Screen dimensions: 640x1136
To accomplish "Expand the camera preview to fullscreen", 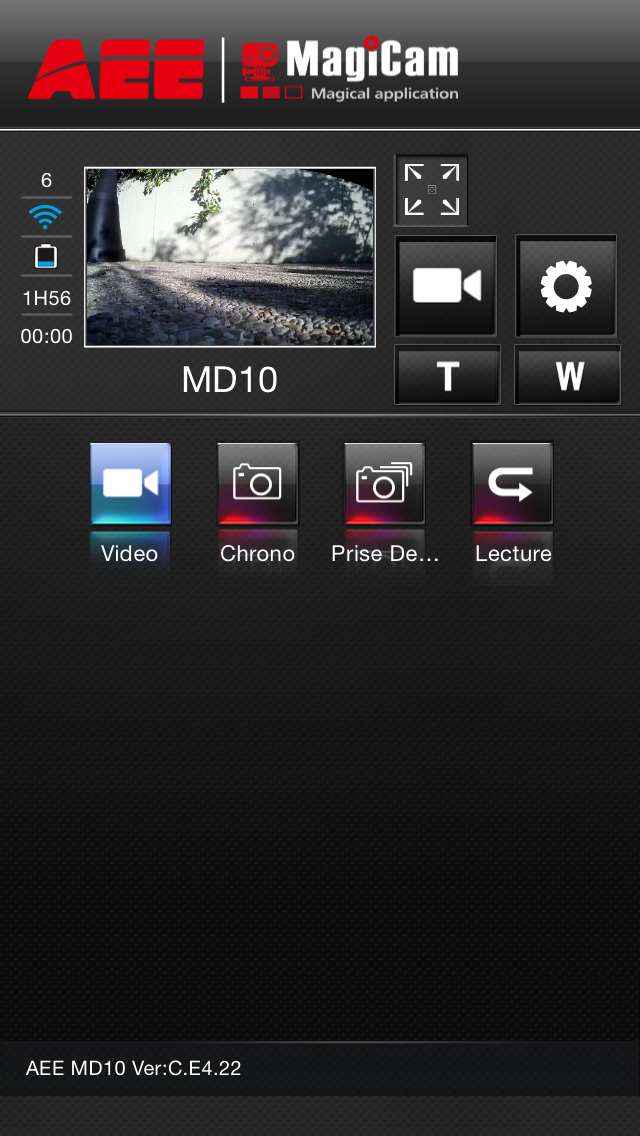I will pos(431,190).
